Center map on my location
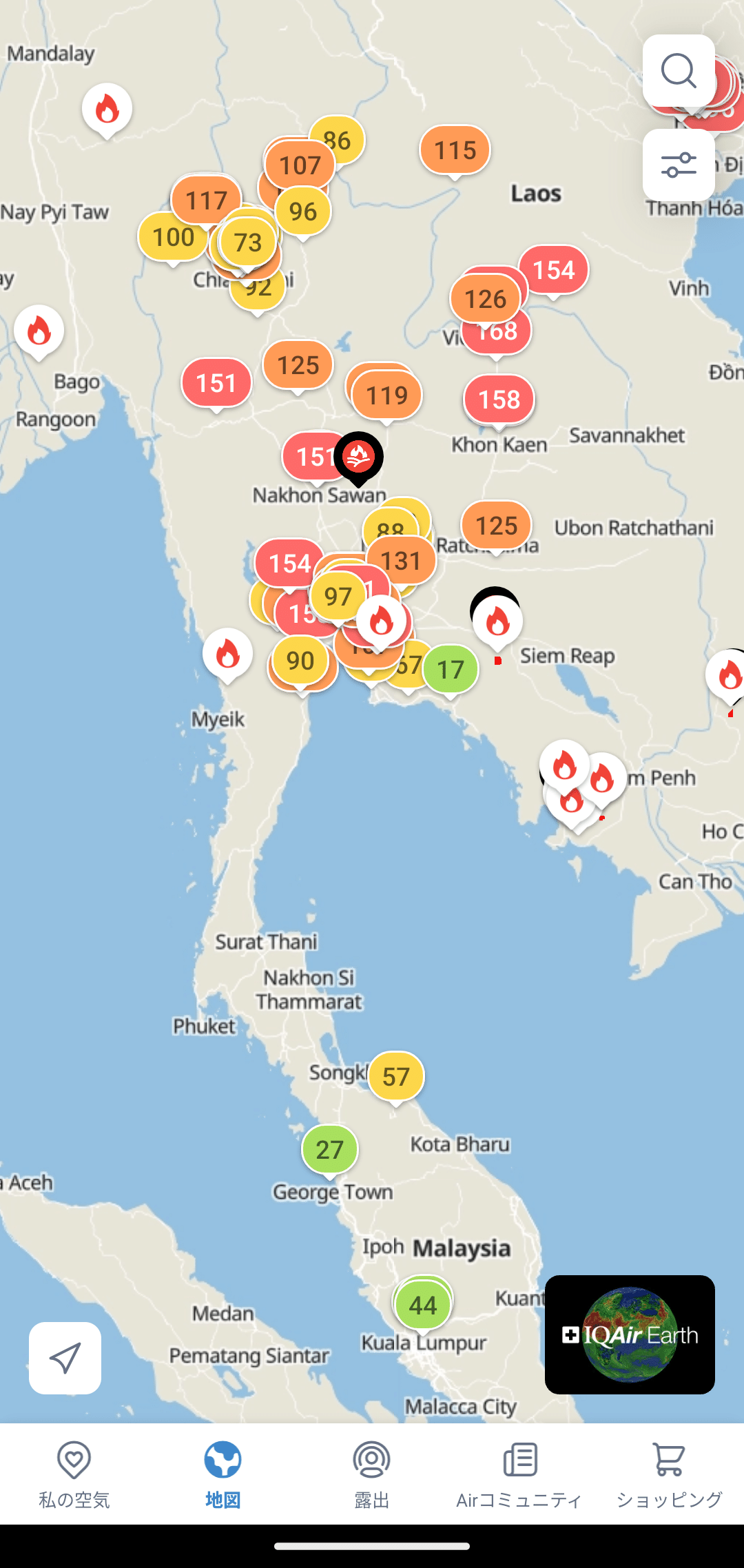This screenshot has width=744, height=1568. pos(65,1358)
